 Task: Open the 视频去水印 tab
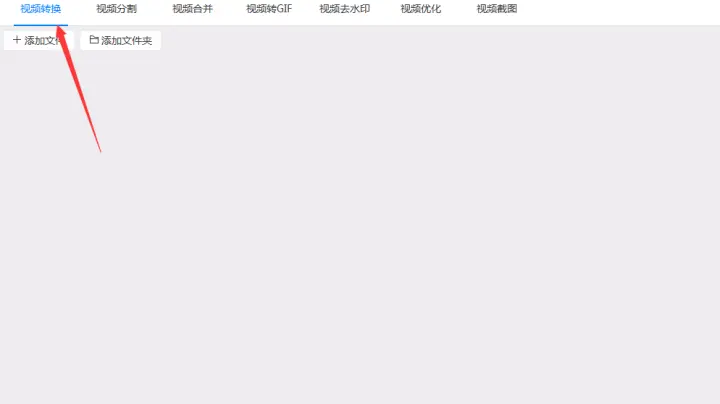346,9
